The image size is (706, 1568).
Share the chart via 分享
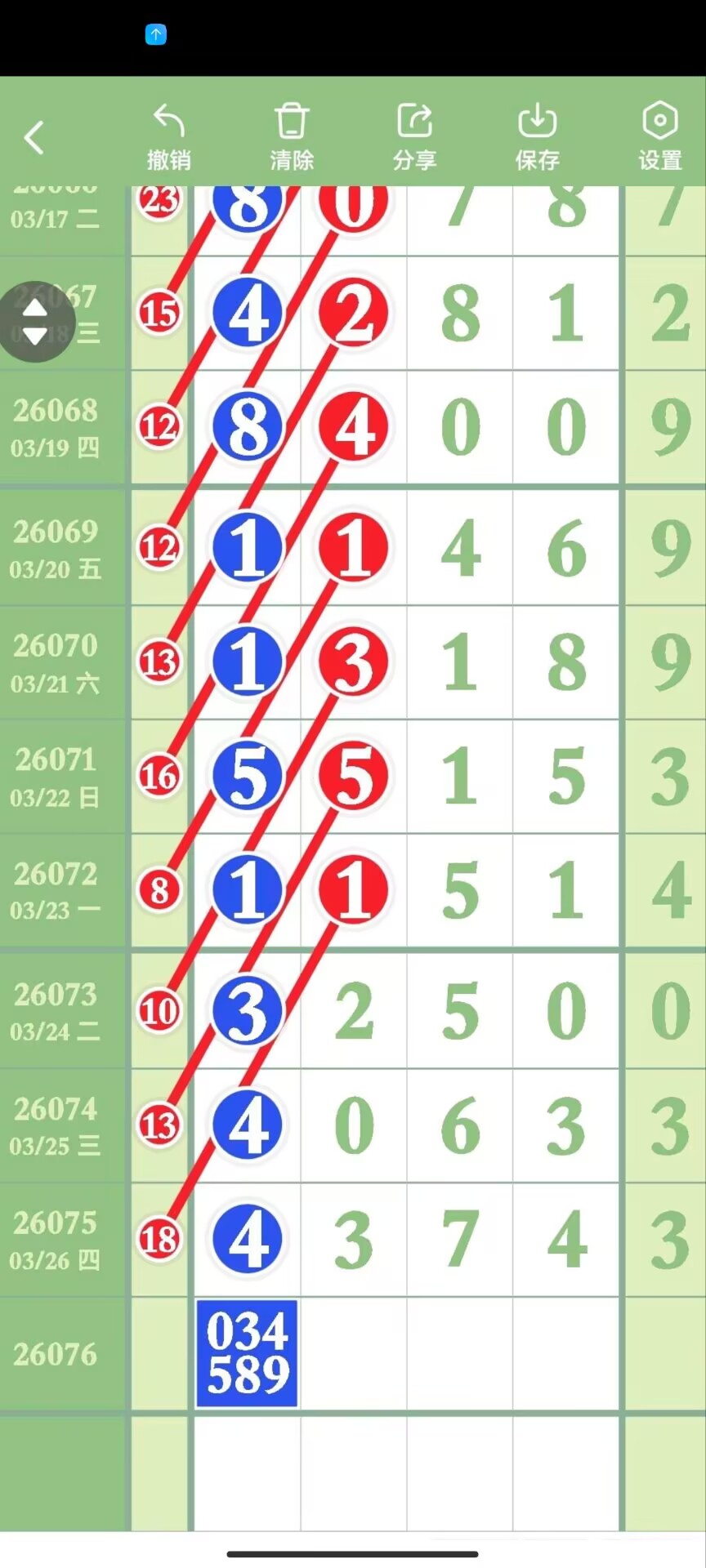coord(414,137)
